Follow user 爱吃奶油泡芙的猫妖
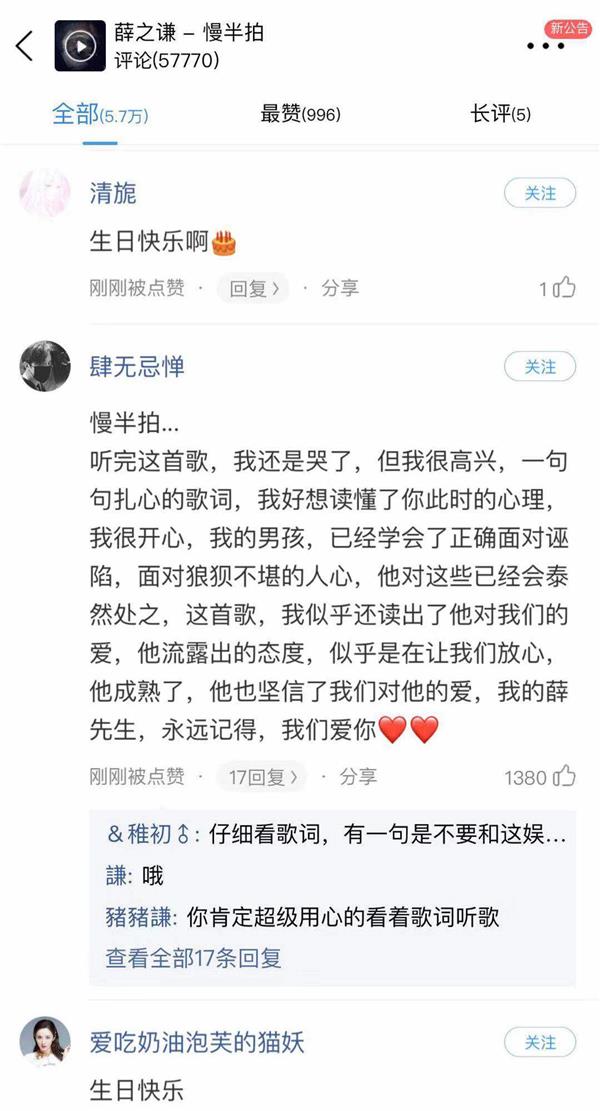Image resolution: width=600 pixels, height=1111 pixels. pos(540,1042)
